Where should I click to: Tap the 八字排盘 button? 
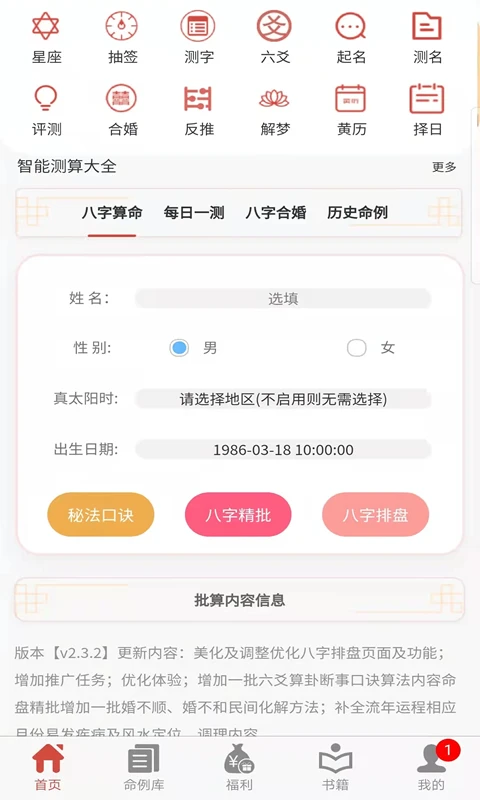click(375, 515)
